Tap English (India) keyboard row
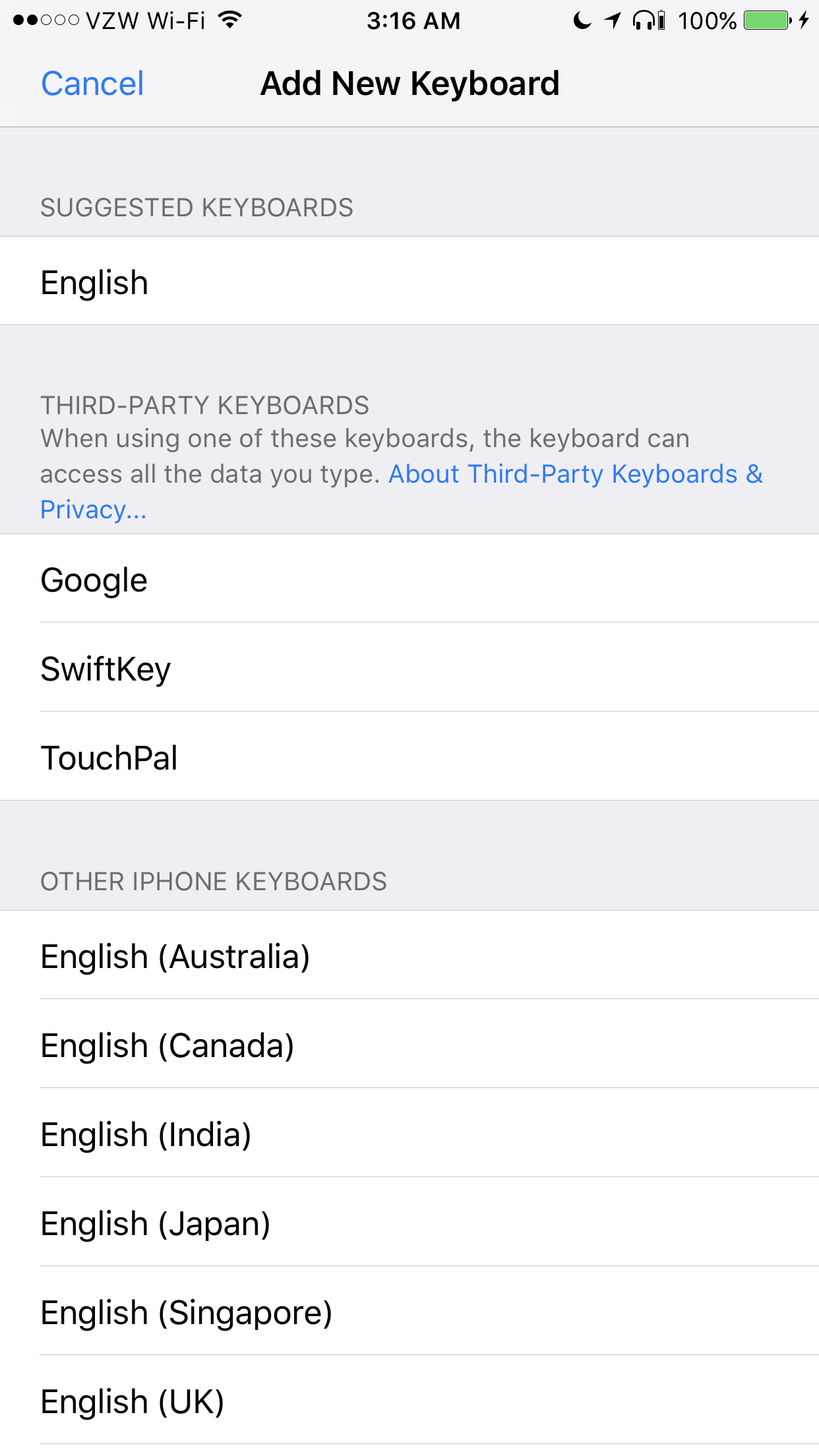The height and width of the screenshot is (1456, 819). pyautogui.click(x=409, y=1133)
